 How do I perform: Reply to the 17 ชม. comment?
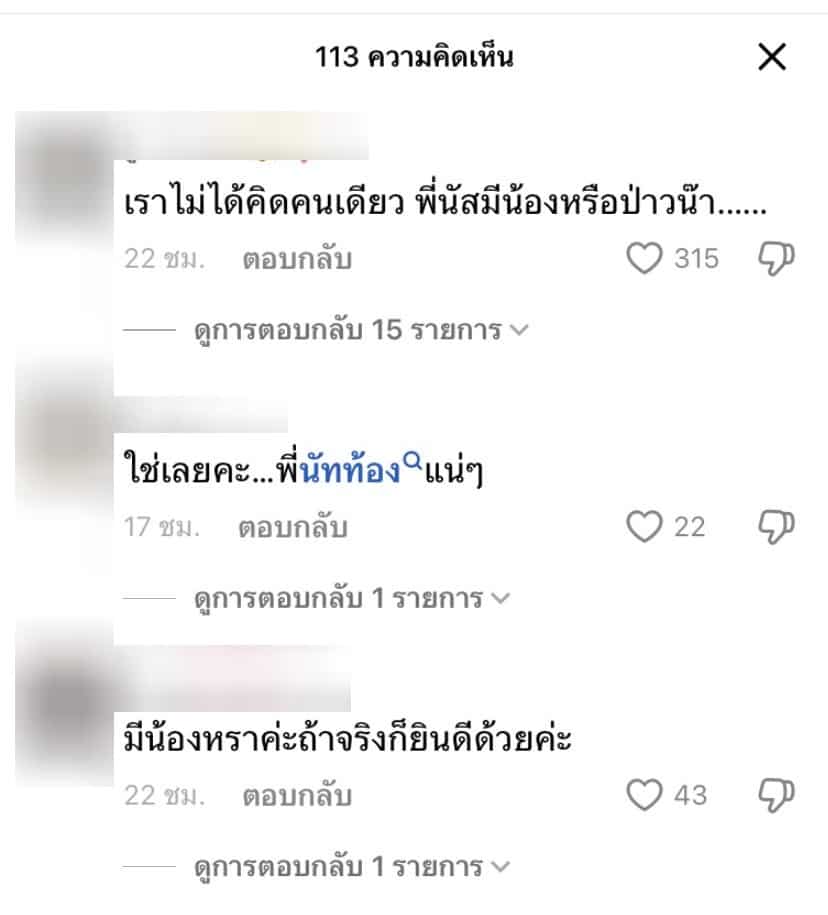pyautogui.click(x=293, y=528)
